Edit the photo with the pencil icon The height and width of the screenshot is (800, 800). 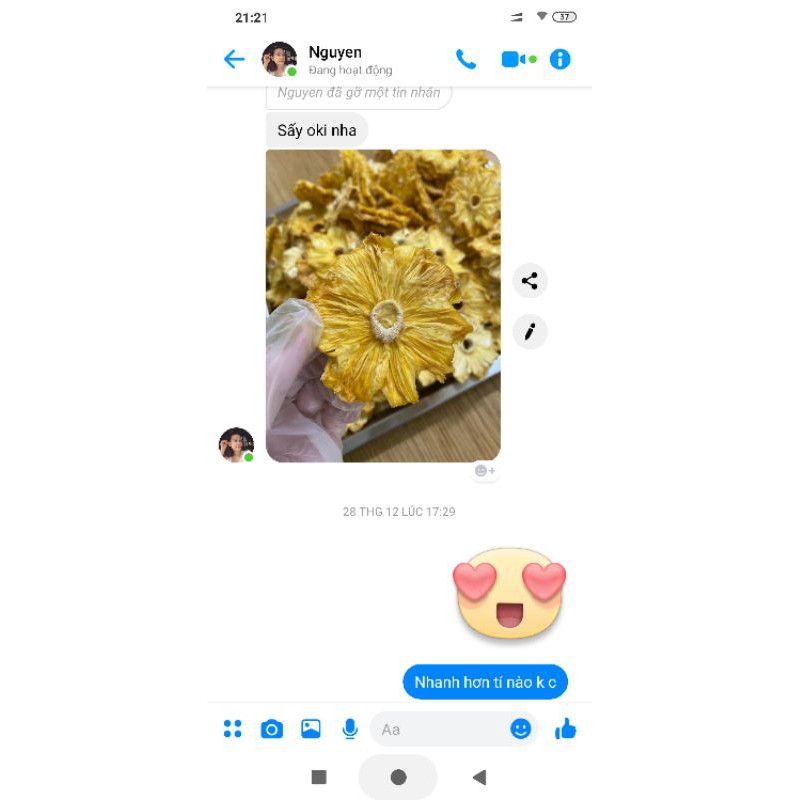pyautogui.click(x=530, y=331)
